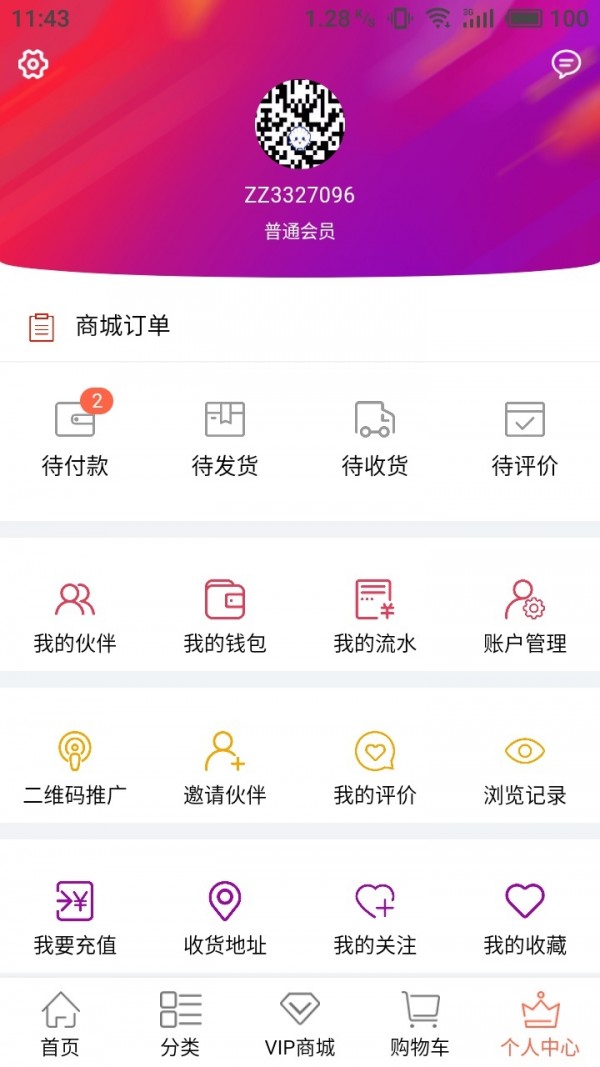Open the shopping cart tab (购物车)

[x=420, y=1024]
